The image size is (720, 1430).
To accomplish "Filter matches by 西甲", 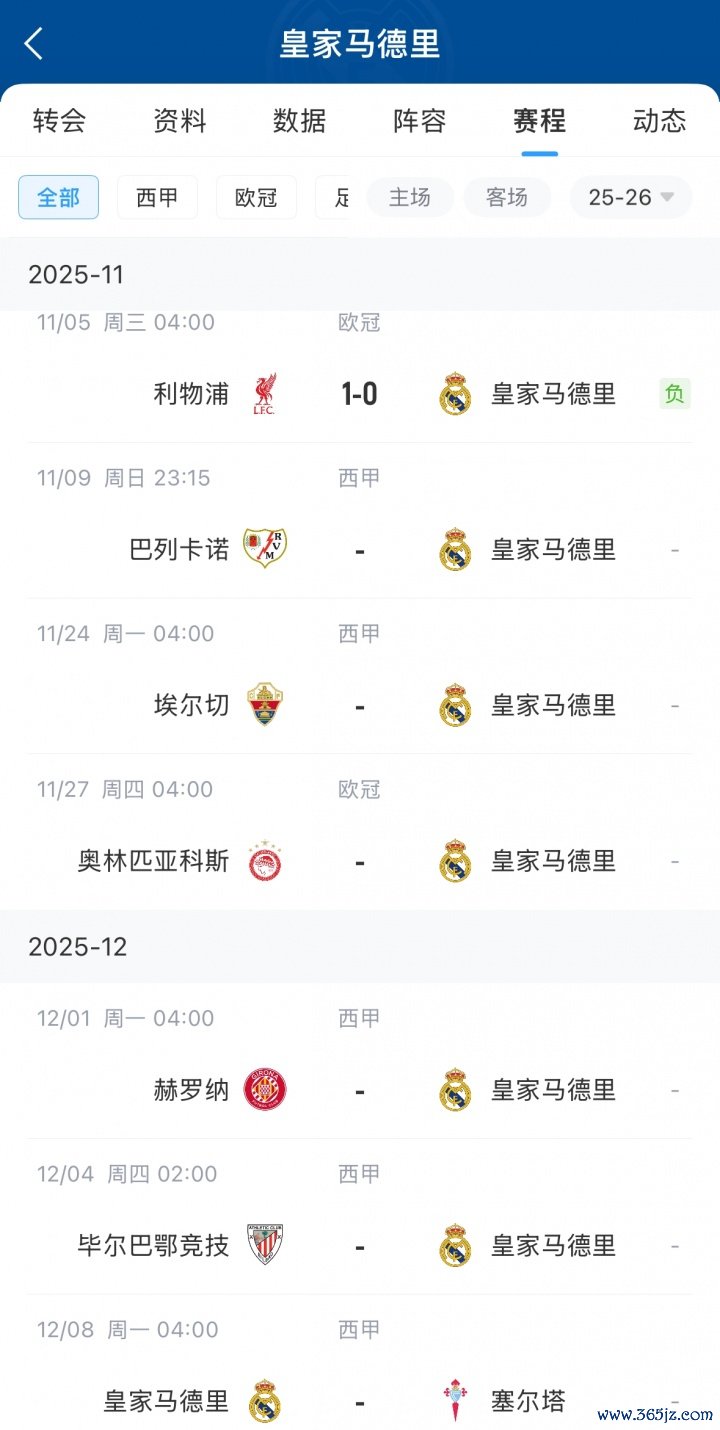I will point(157,197).
